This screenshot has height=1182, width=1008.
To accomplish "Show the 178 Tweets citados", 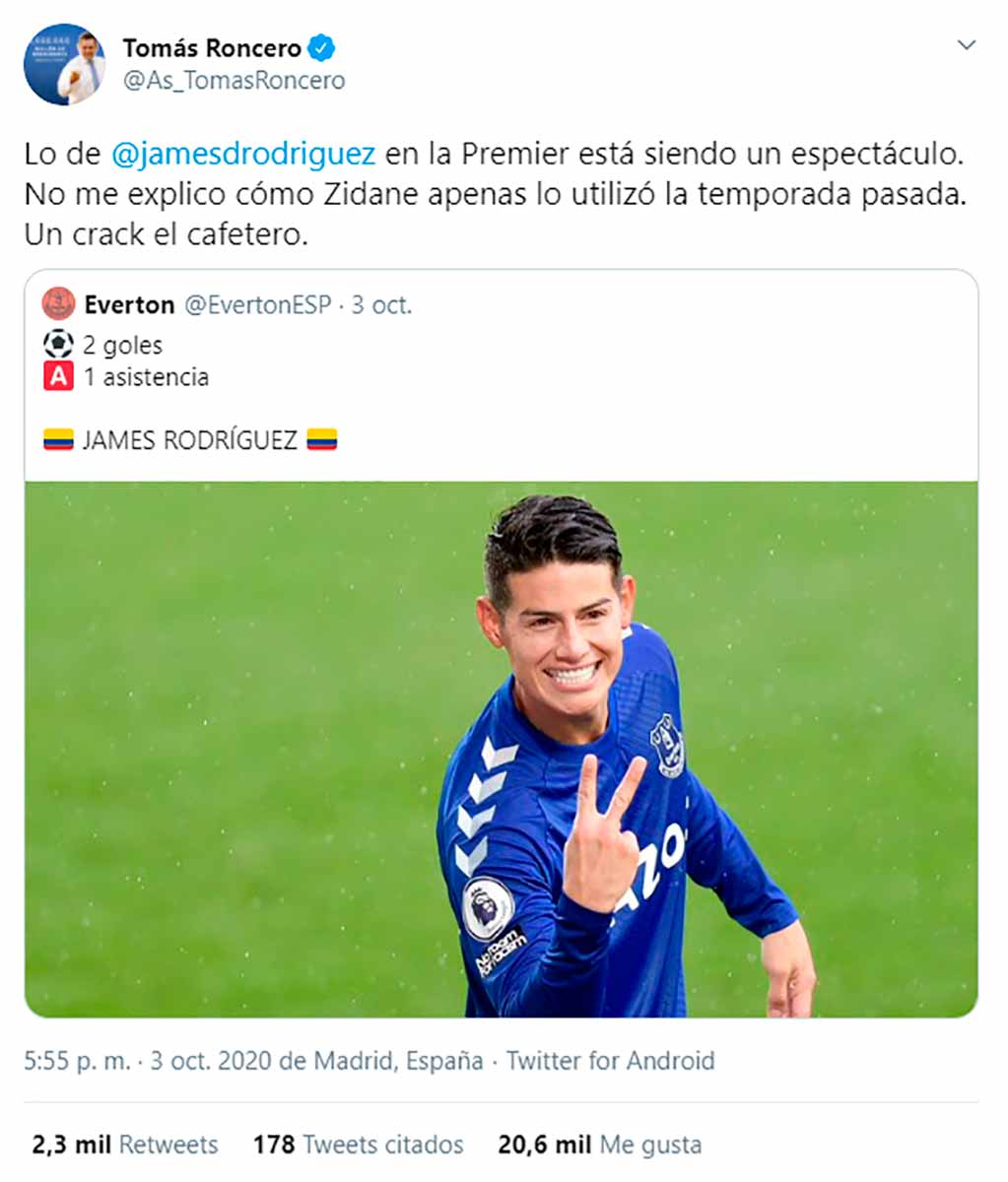I will click(x=358, y=1145).
